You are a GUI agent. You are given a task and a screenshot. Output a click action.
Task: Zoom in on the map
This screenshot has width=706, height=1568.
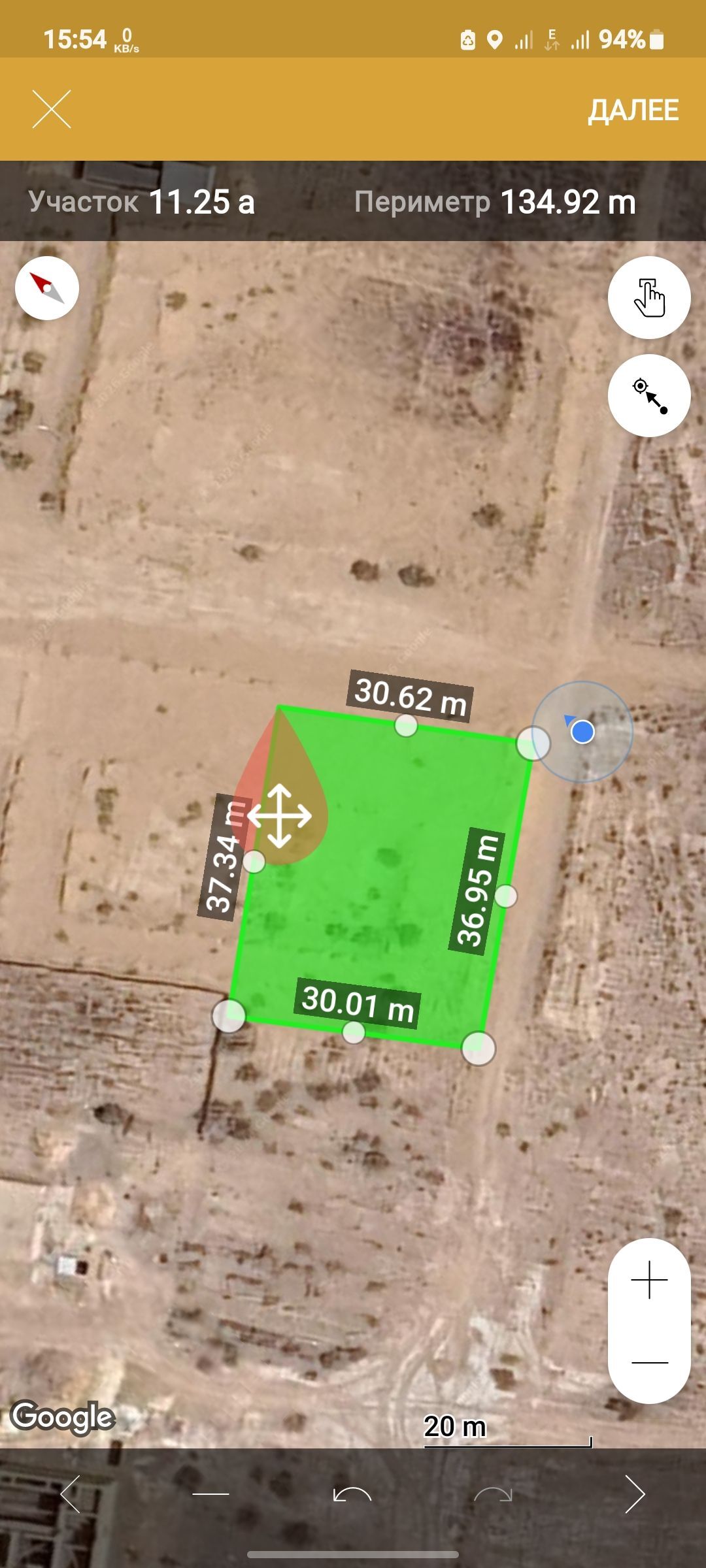(649, 1280)
